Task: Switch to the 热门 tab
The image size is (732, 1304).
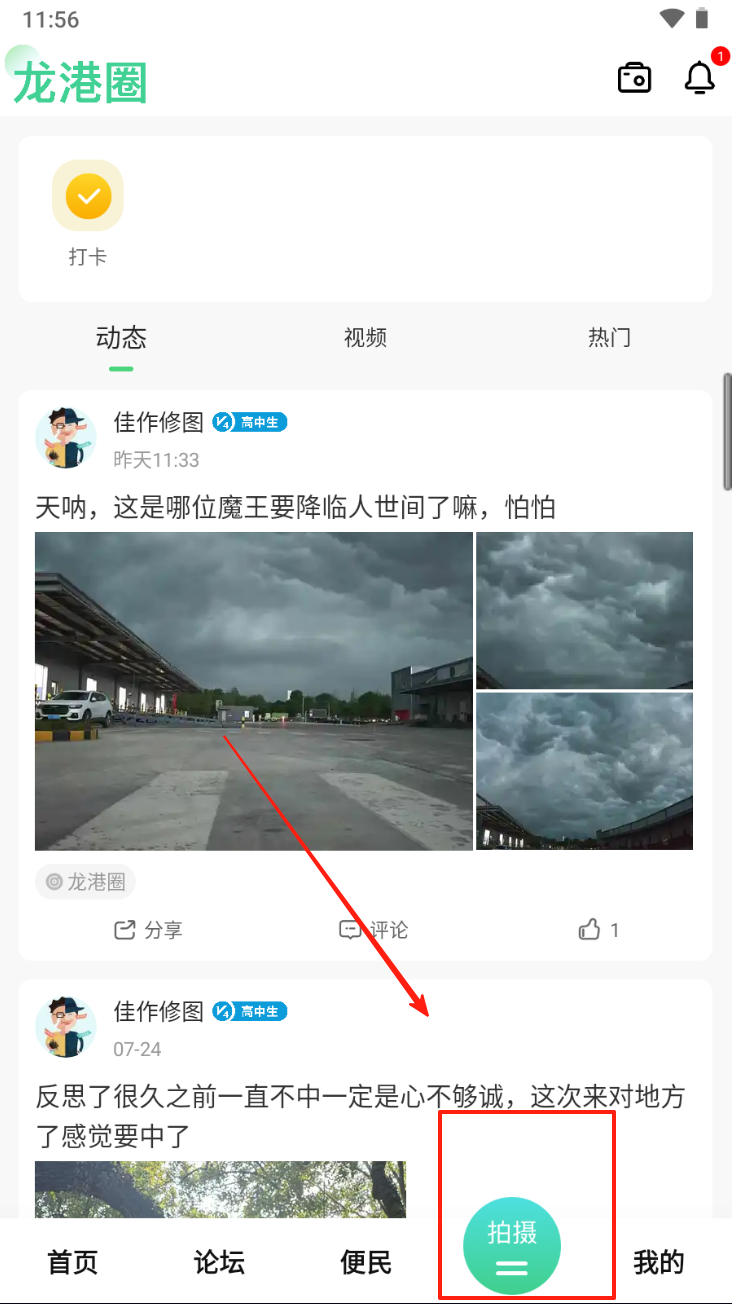Action: pos(609,338)
